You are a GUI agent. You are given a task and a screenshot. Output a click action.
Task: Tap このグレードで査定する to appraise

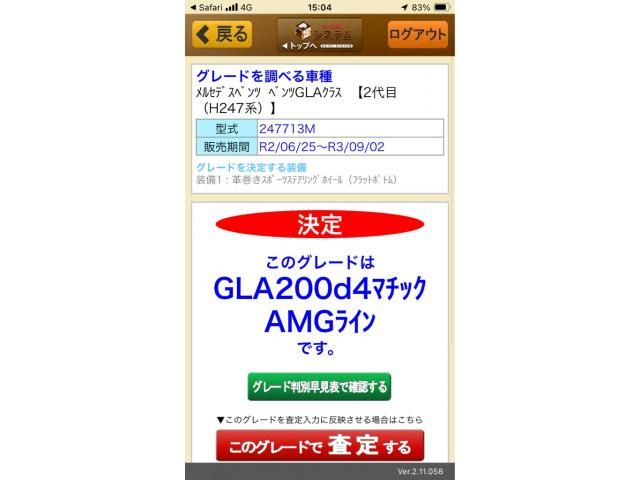point(320,445)
